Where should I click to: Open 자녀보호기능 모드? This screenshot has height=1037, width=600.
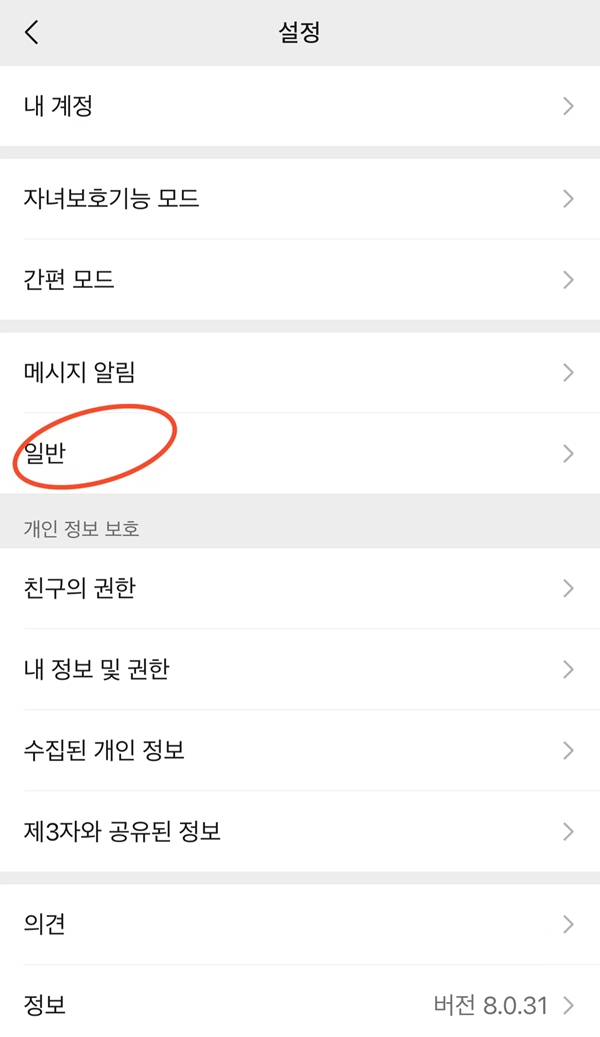click(300, 198)
